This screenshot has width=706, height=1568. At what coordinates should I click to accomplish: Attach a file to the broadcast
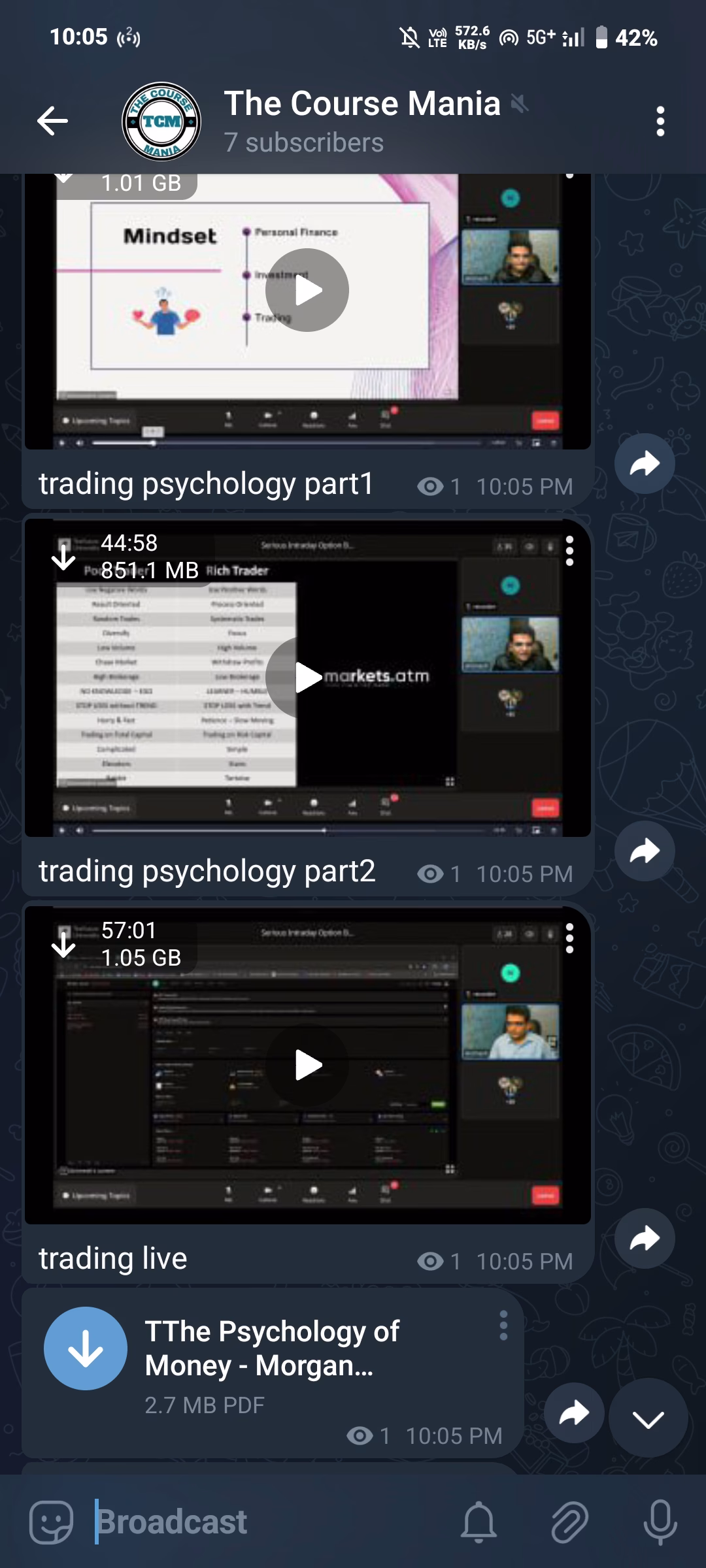569,1522
